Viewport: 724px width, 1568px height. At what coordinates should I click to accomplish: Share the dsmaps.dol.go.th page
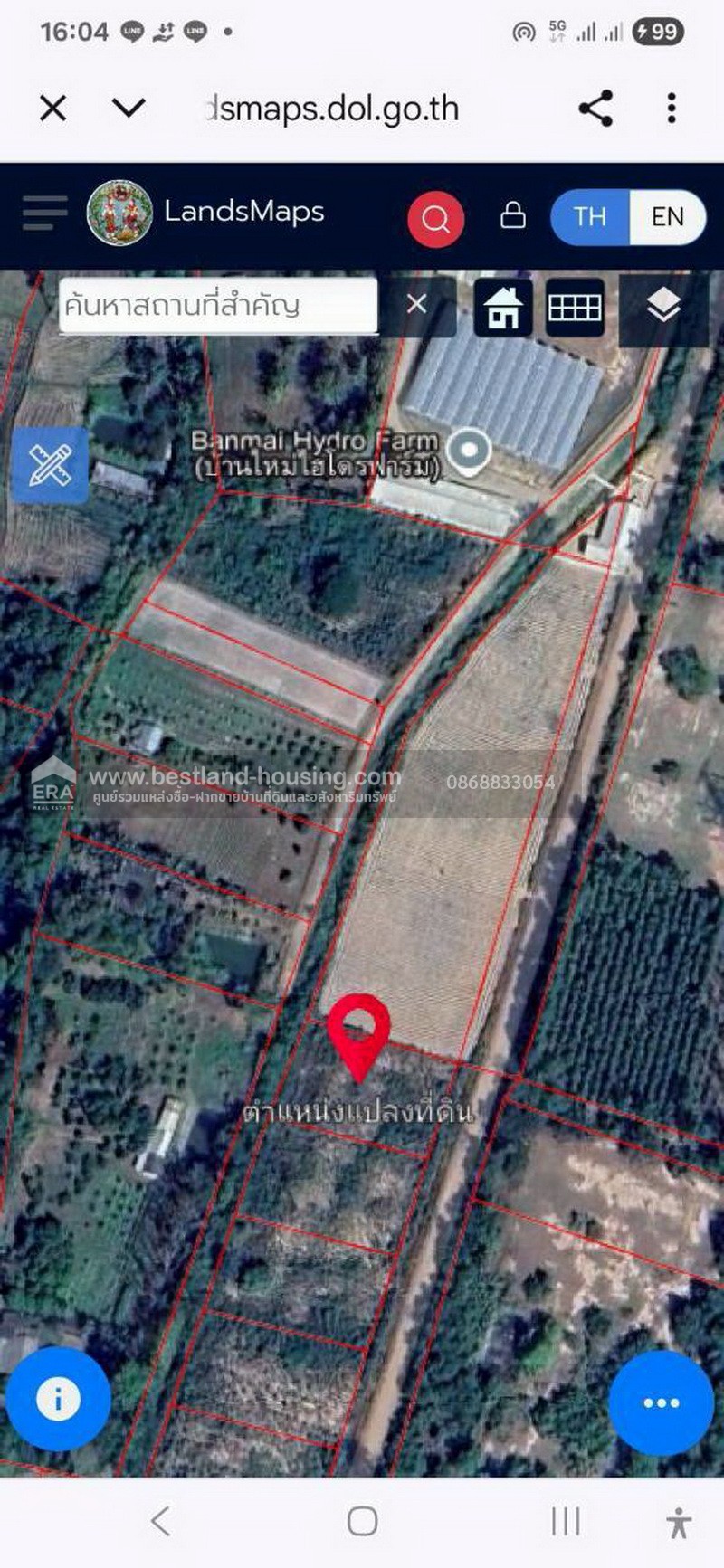[x=595, y=109]
